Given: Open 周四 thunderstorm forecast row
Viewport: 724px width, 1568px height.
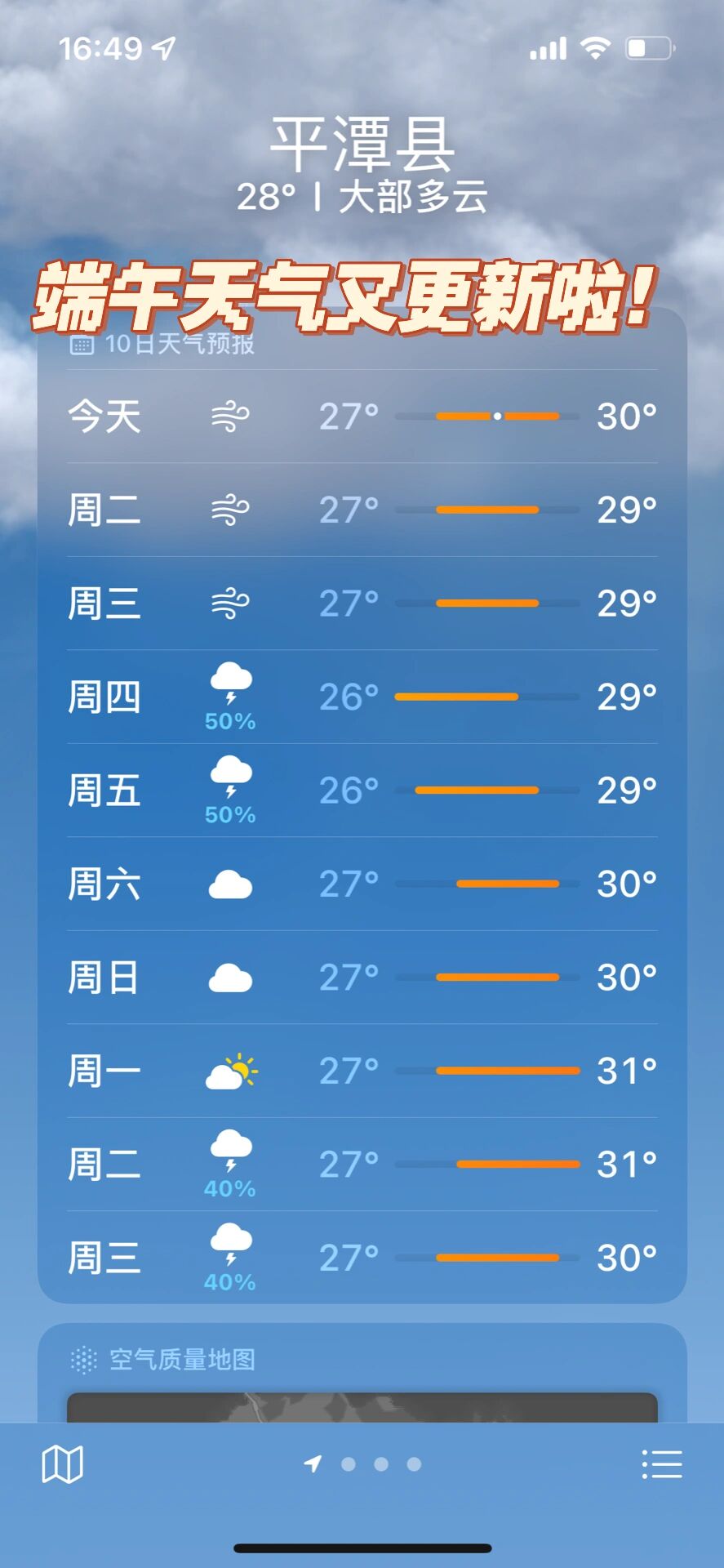Looking at the screenshot, I should pyautogui.click(x=362, y=697).
